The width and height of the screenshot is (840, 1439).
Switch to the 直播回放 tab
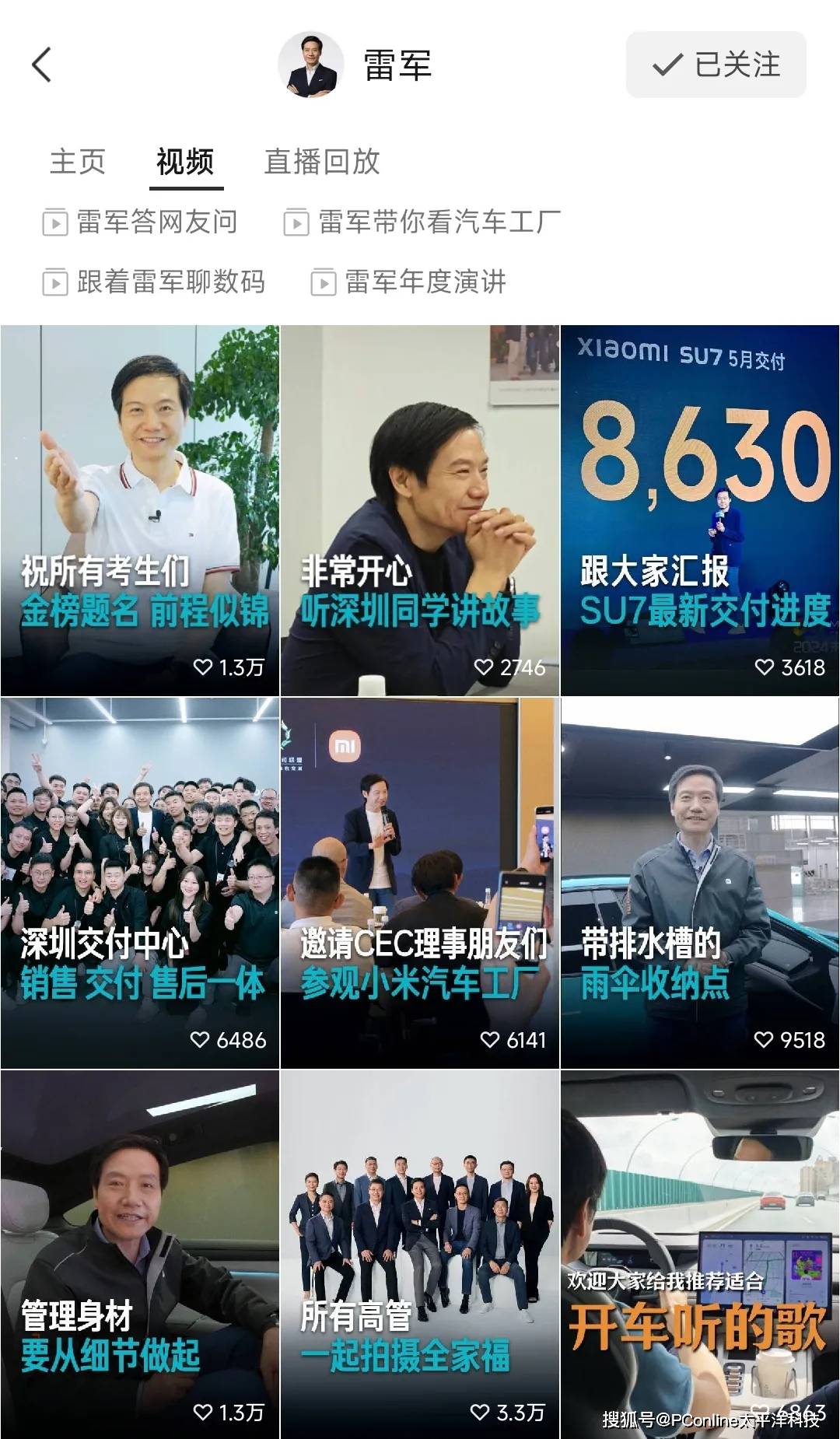pyautogui.click(x=322, y=162)
